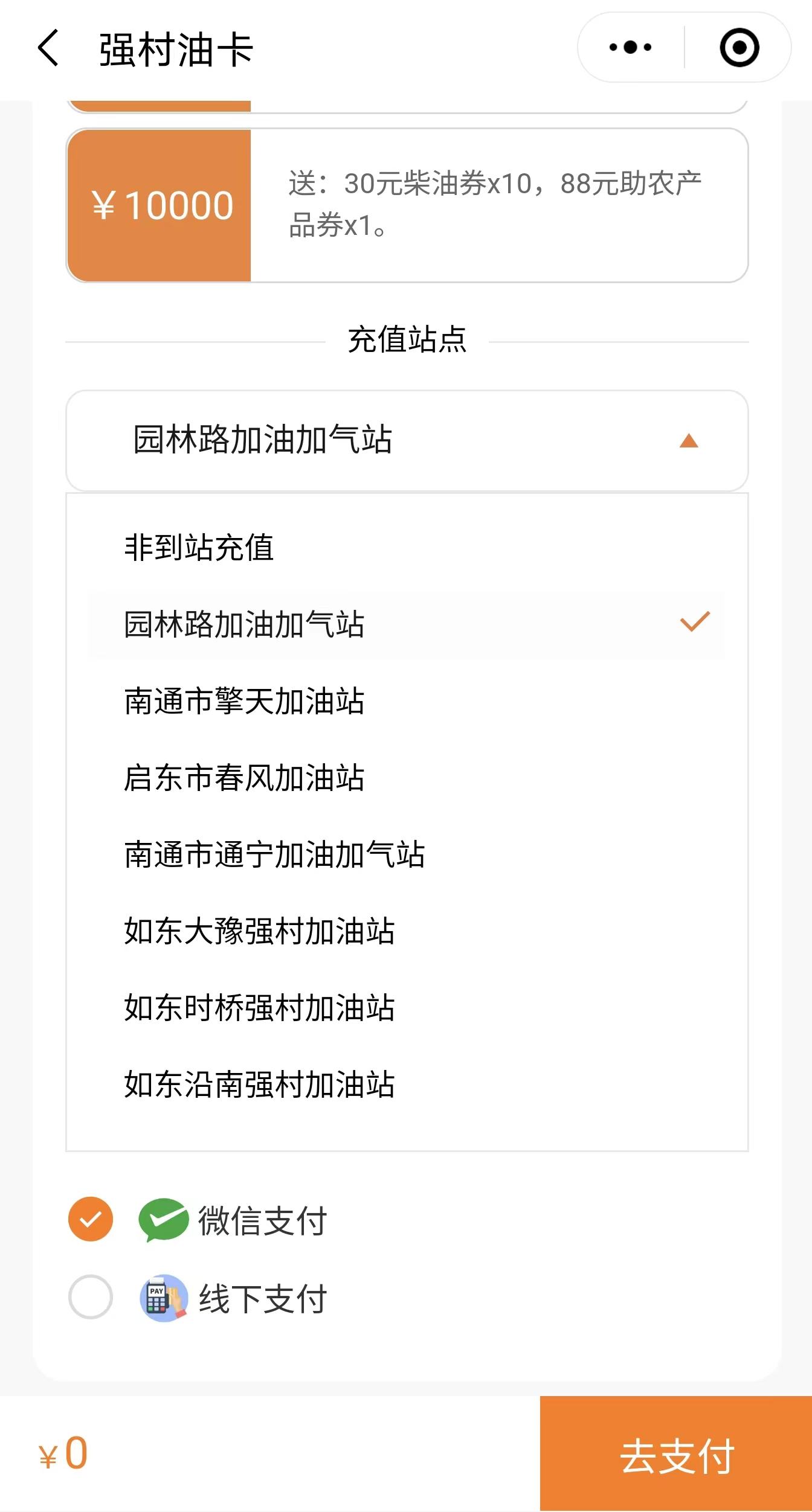Pick 如东大豫强村加油站 station
Viewport: 812px width, 1512px height.
406,931
